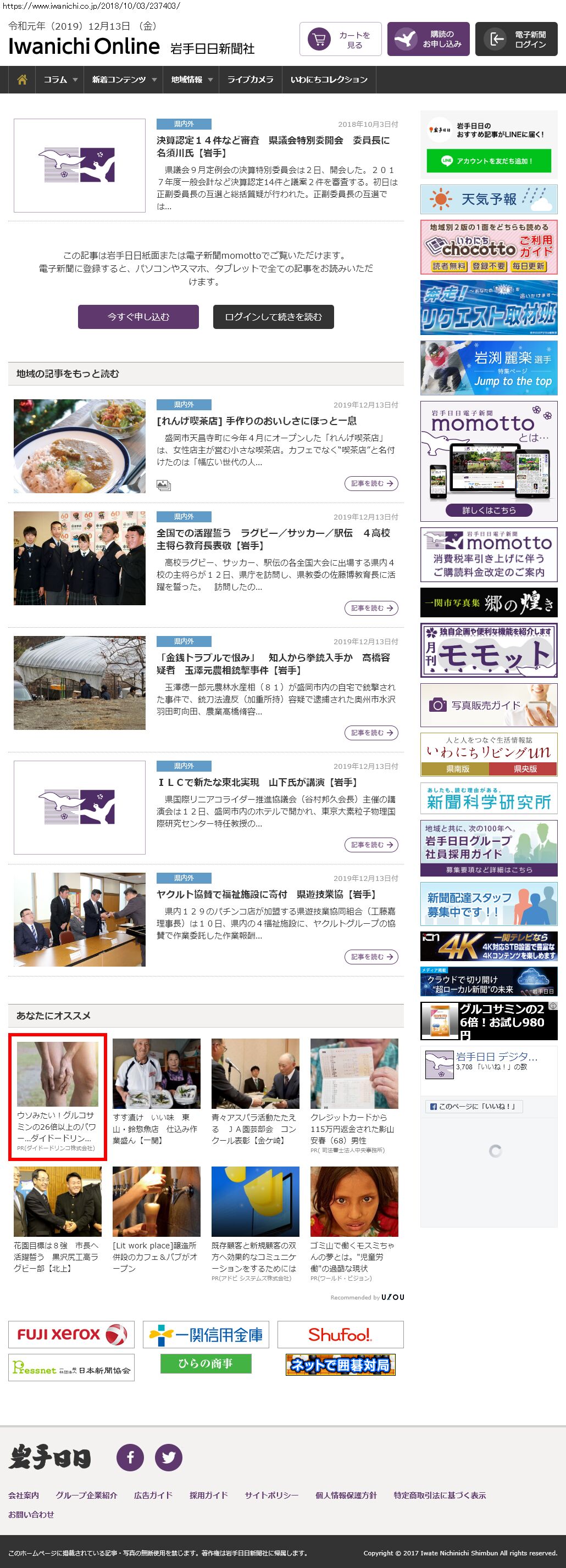The height and width of the screenshot is (1568, 566).
Task: Go to the home icon in the navigation bar
Action: coord(22,80)
